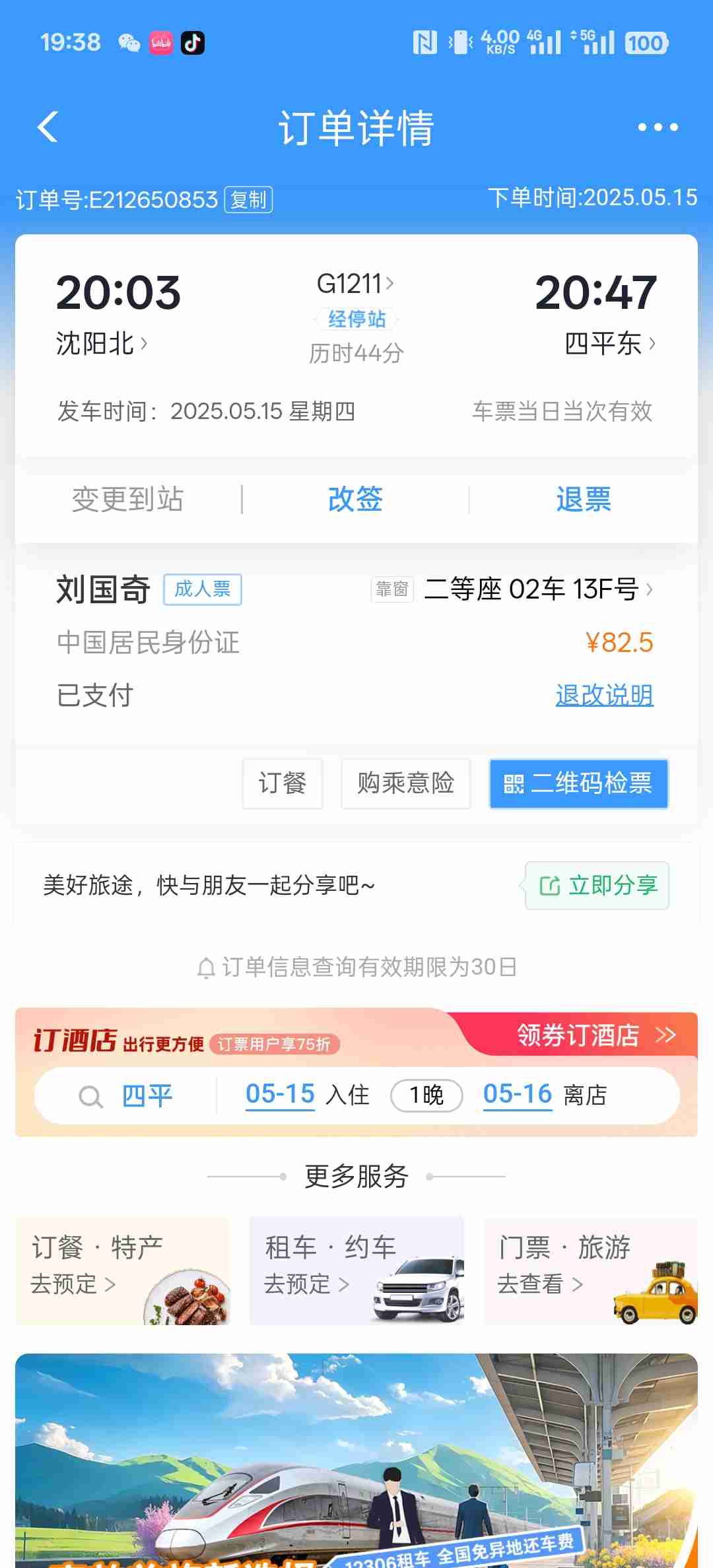The image size is (713, 1568).
Task: Tap 退票 to refund the ticket
Action: (583, 499)
